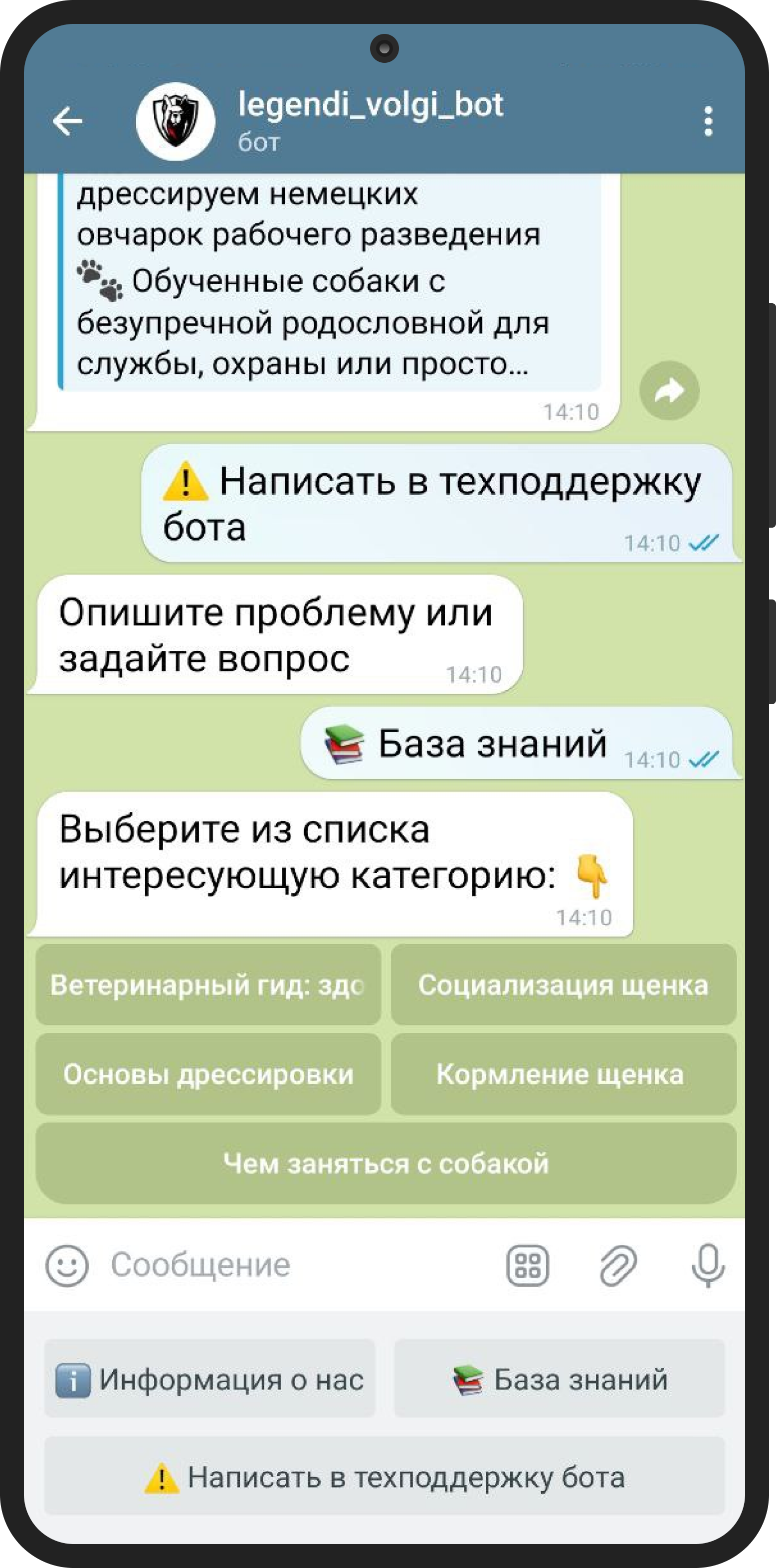The height and width of the screenshot is (1568, 776).
Task: Focus the Сообщение text field
Action: click(x=292, y=1265)
